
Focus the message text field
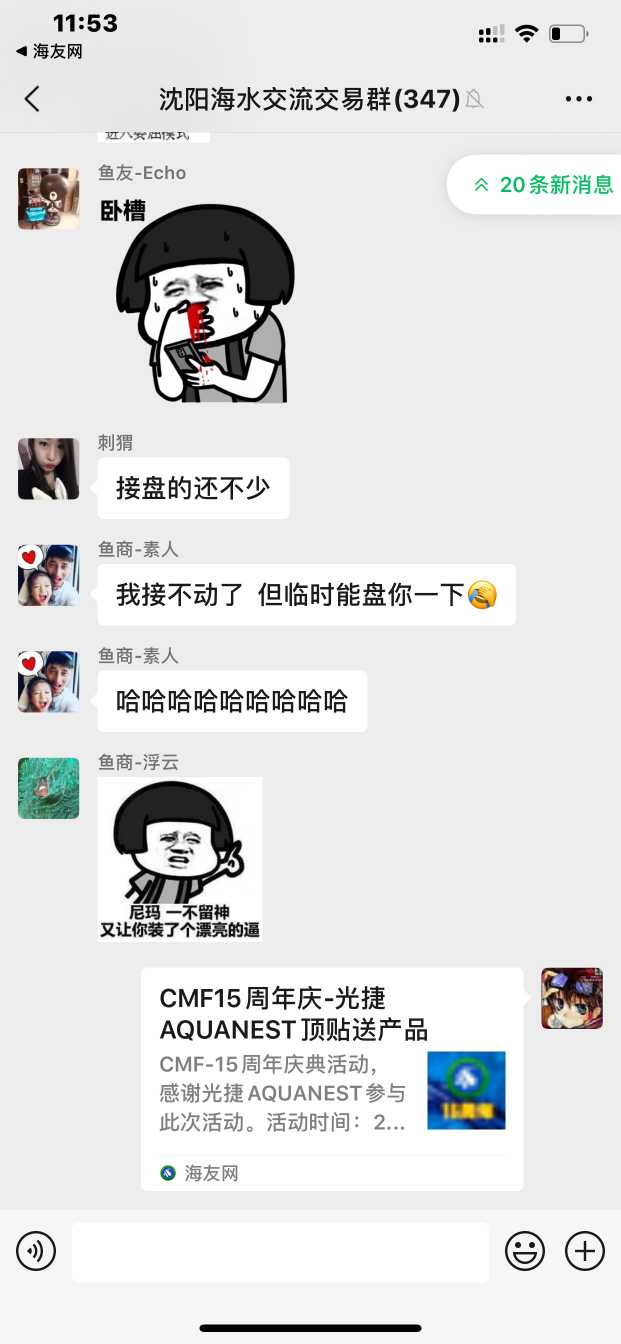280,1251
